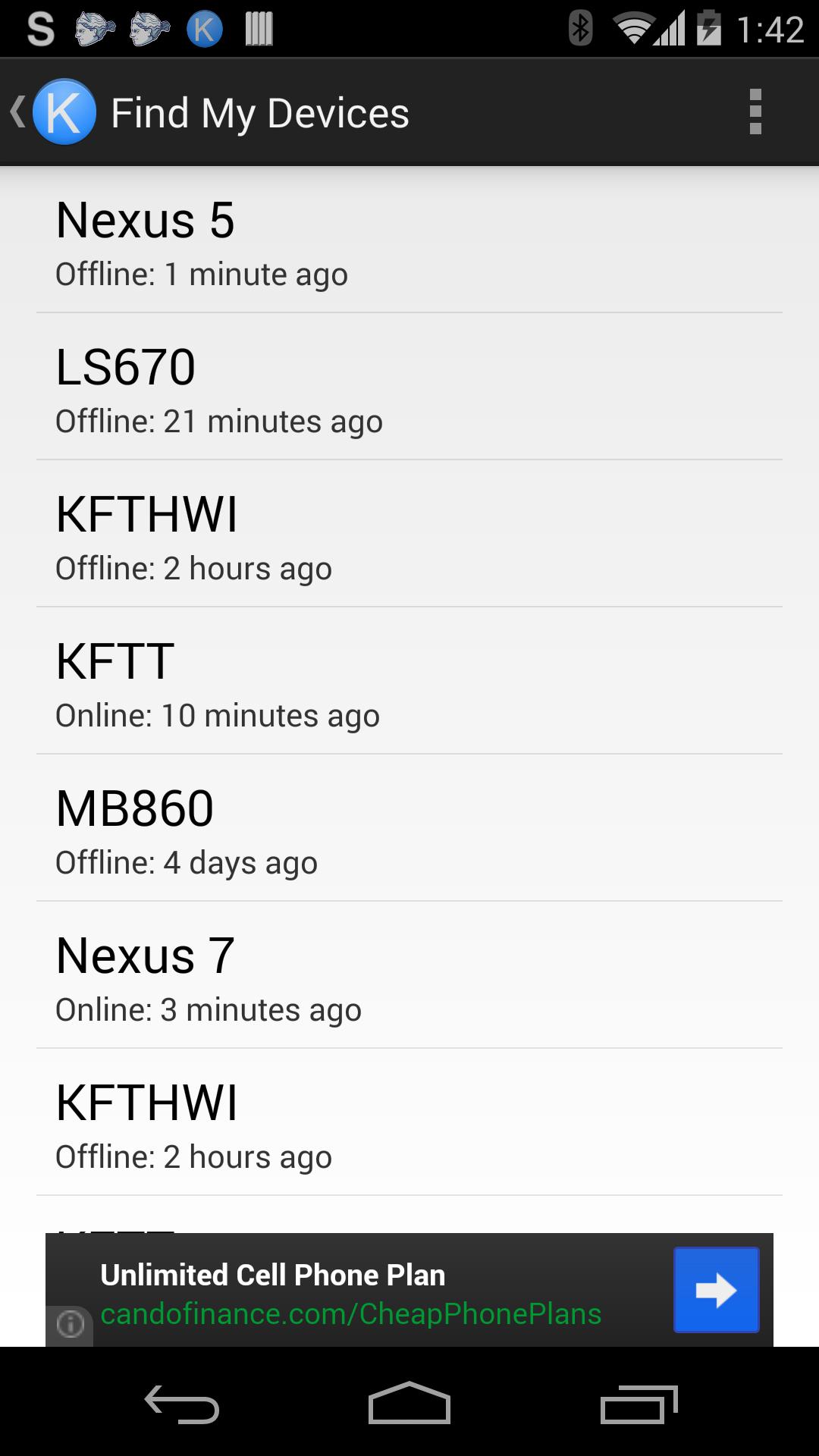Viewport: 819px width, 1456px height.
Task: Tap the blue arrow on the ad banner
Action: [x=716, y=1290]
